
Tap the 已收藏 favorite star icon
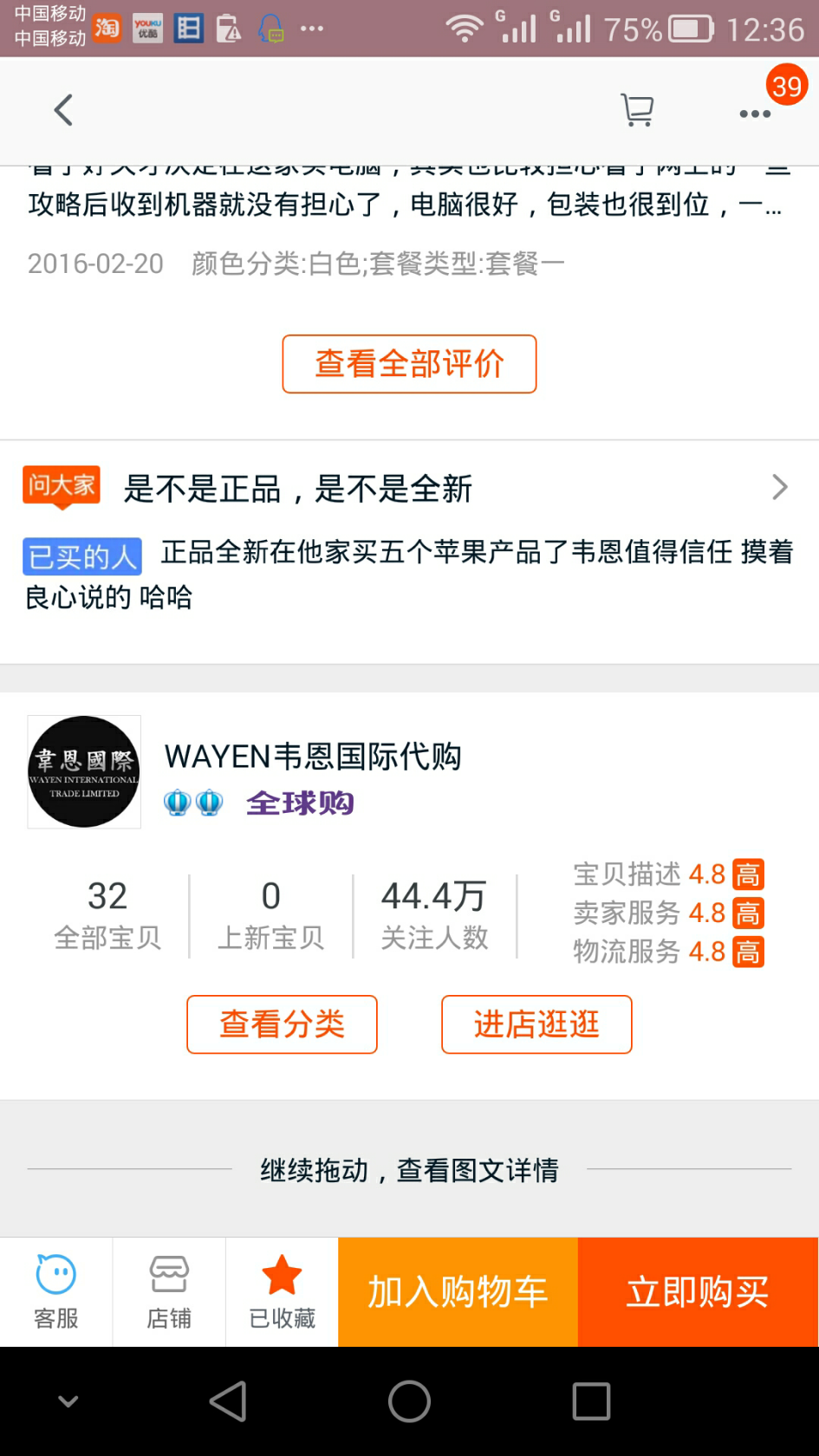(281, 1290)
